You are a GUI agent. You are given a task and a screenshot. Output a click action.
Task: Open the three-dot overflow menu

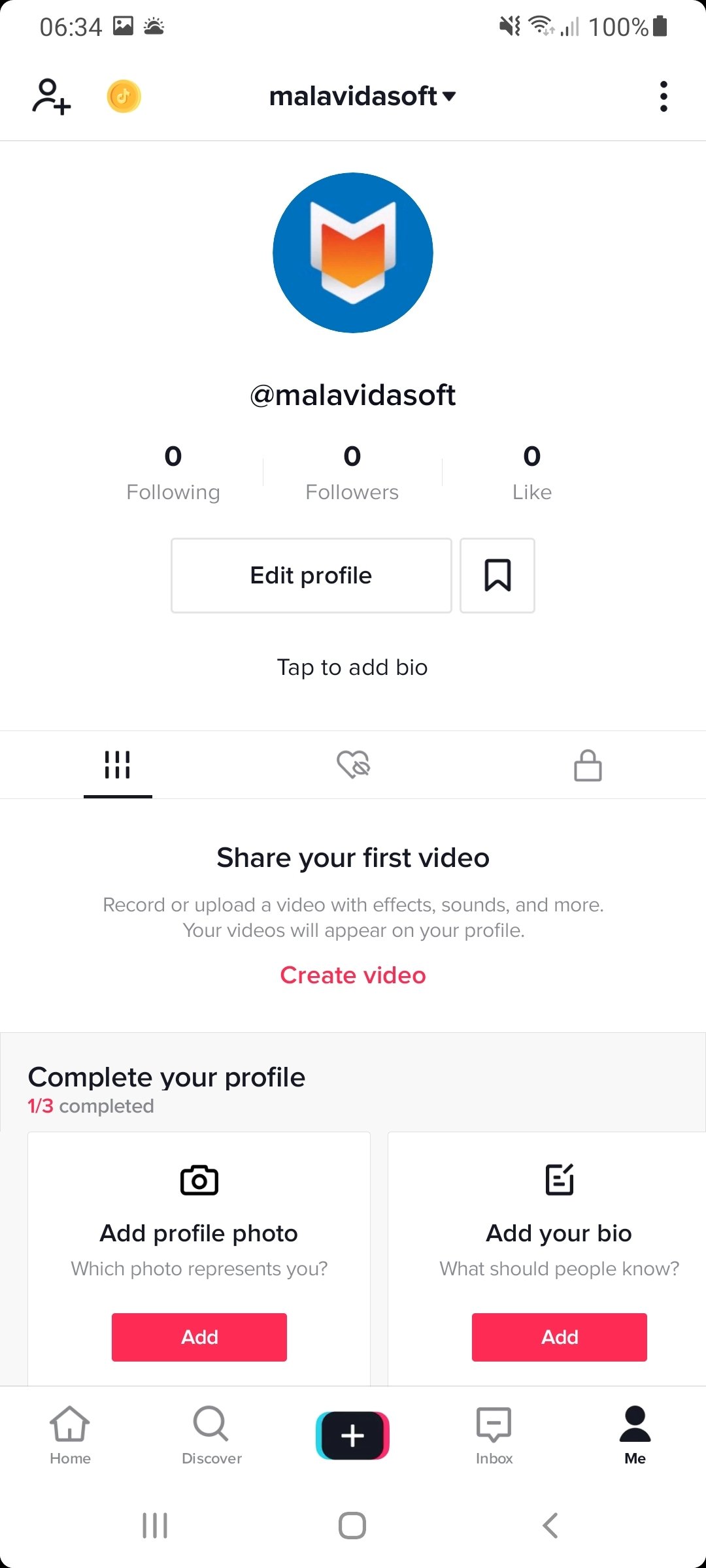664,97
